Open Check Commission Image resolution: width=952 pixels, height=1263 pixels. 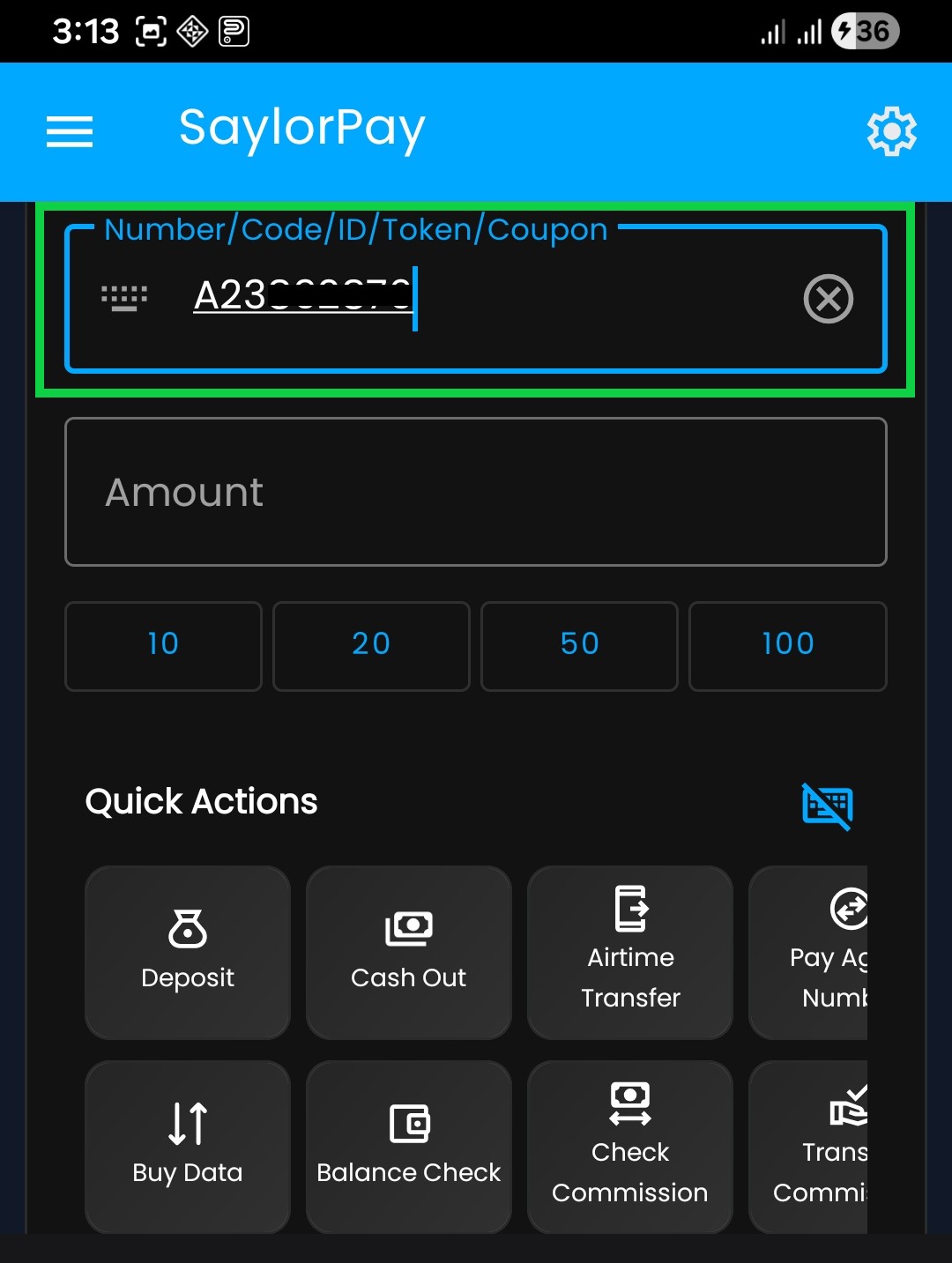[630, 1148]
